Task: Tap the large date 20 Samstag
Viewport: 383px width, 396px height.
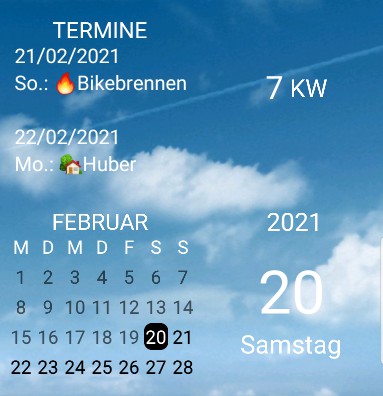Action: click(x=291, y=312)
